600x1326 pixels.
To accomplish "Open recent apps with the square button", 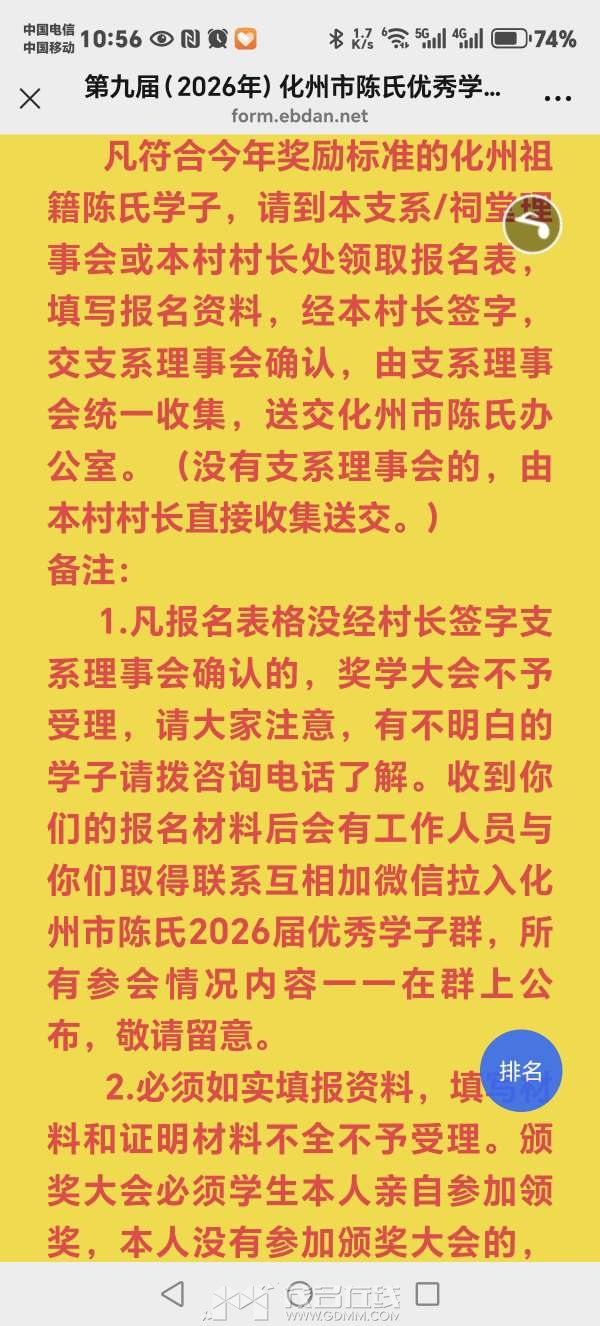I will 428,1294.
